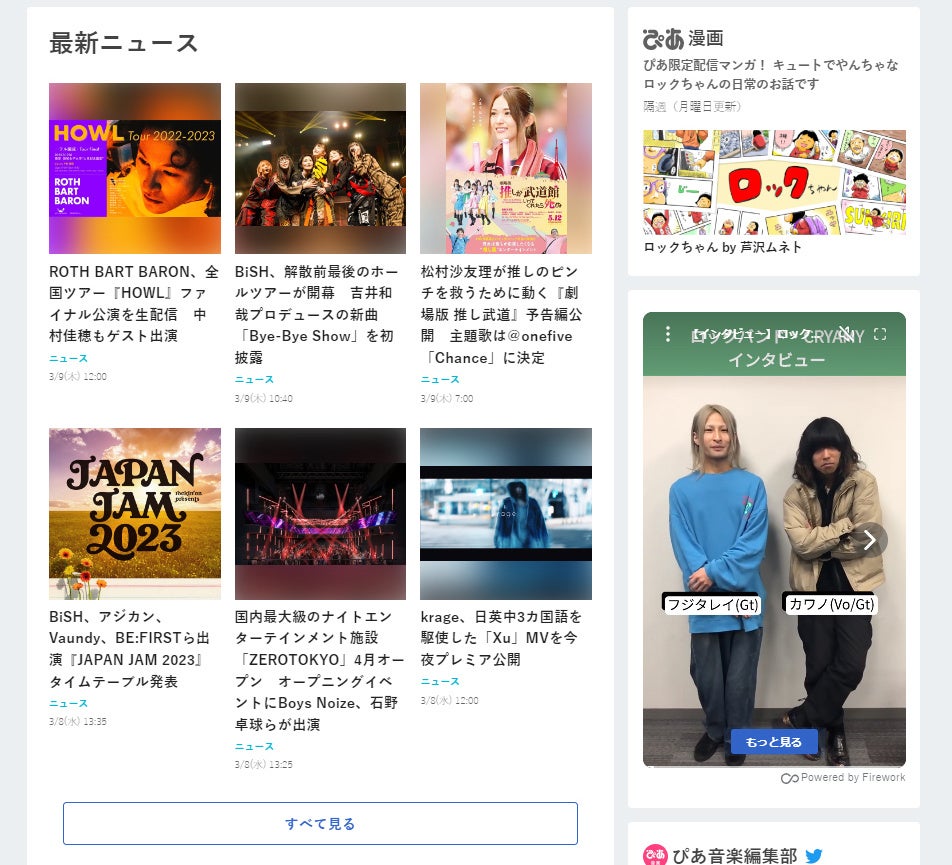Tap the すべて見る button

tap(320, 824)
